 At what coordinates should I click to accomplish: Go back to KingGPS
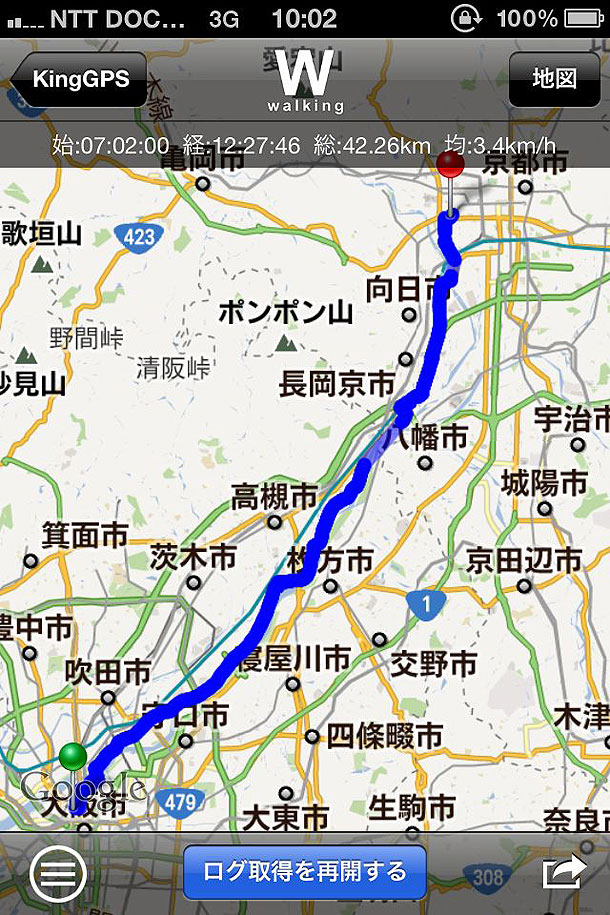pos(80,79)
